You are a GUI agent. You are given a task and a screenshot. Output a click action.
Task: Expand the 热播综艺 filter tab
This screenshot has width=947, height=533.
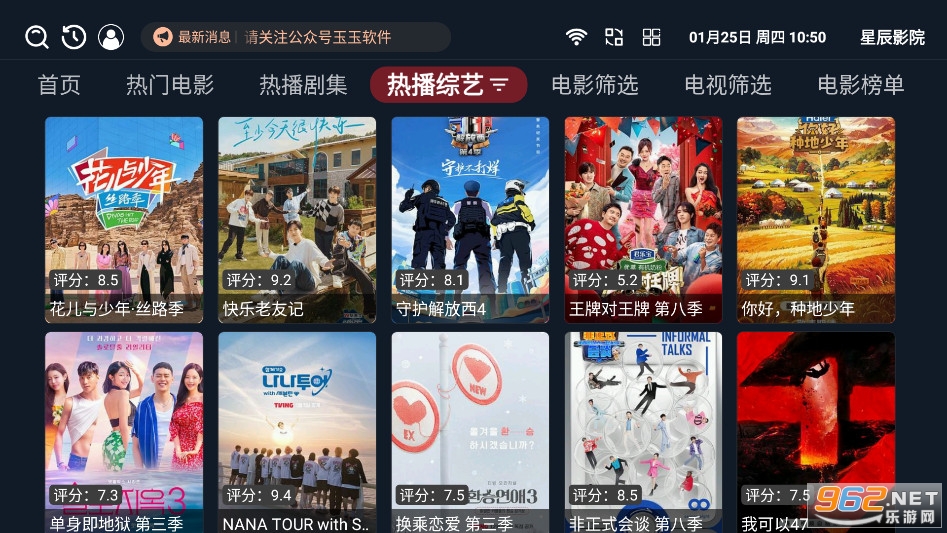point(448,85)
